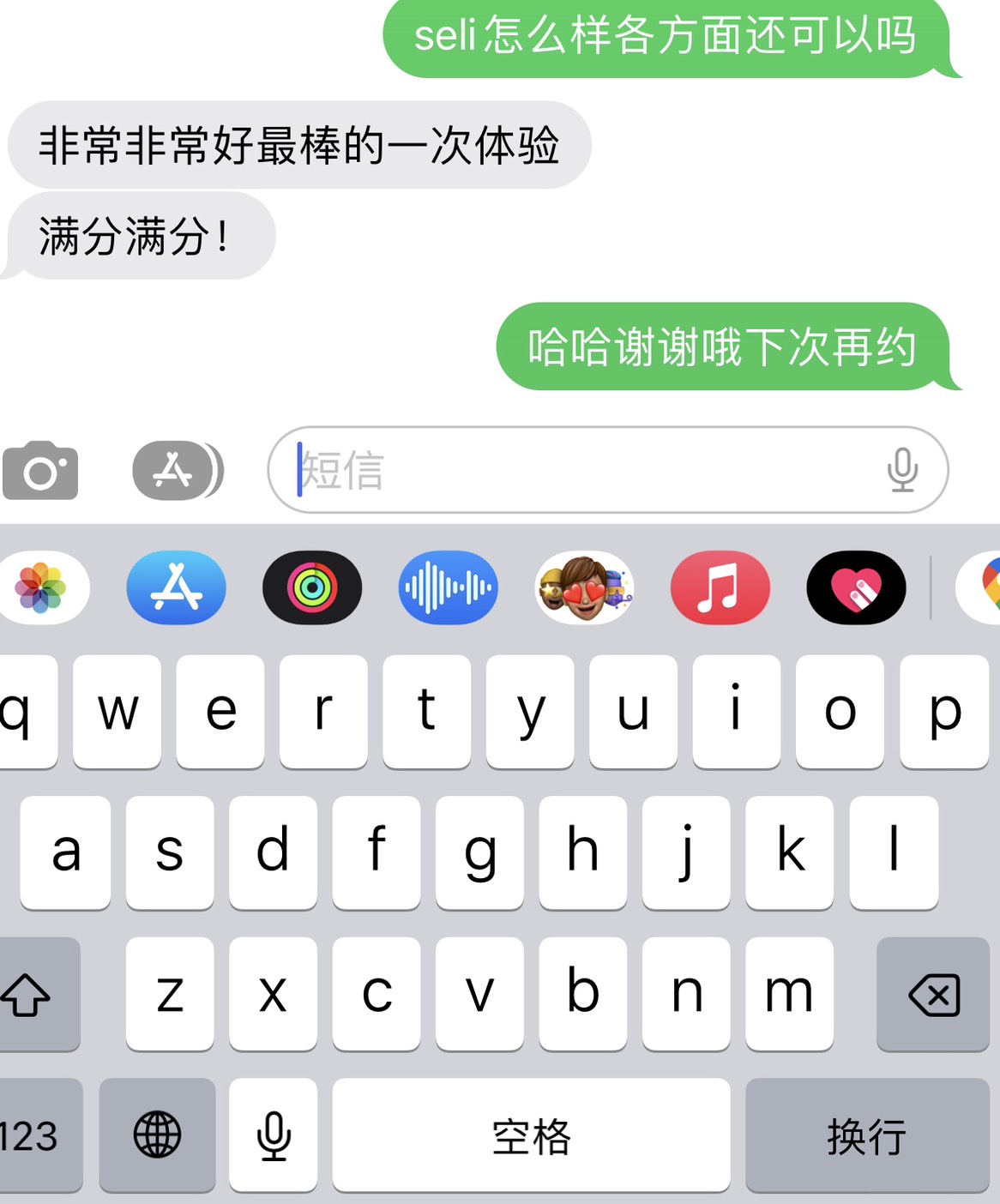
Task: Tap the keyboard dictation microphone key
Action: click(x=274, y=1135)
